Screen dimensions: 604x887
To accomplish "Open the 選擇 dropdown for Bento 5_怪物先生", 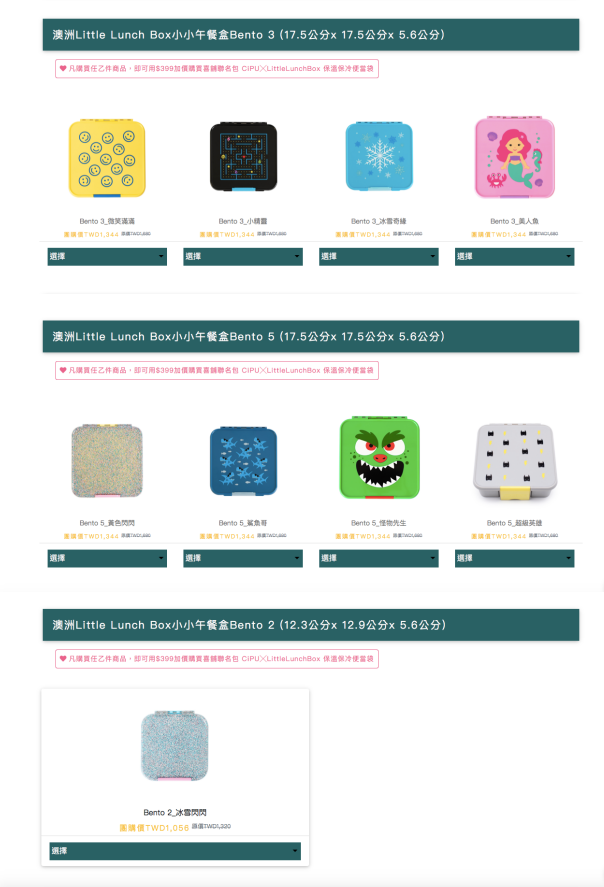I will click(378, 558).
